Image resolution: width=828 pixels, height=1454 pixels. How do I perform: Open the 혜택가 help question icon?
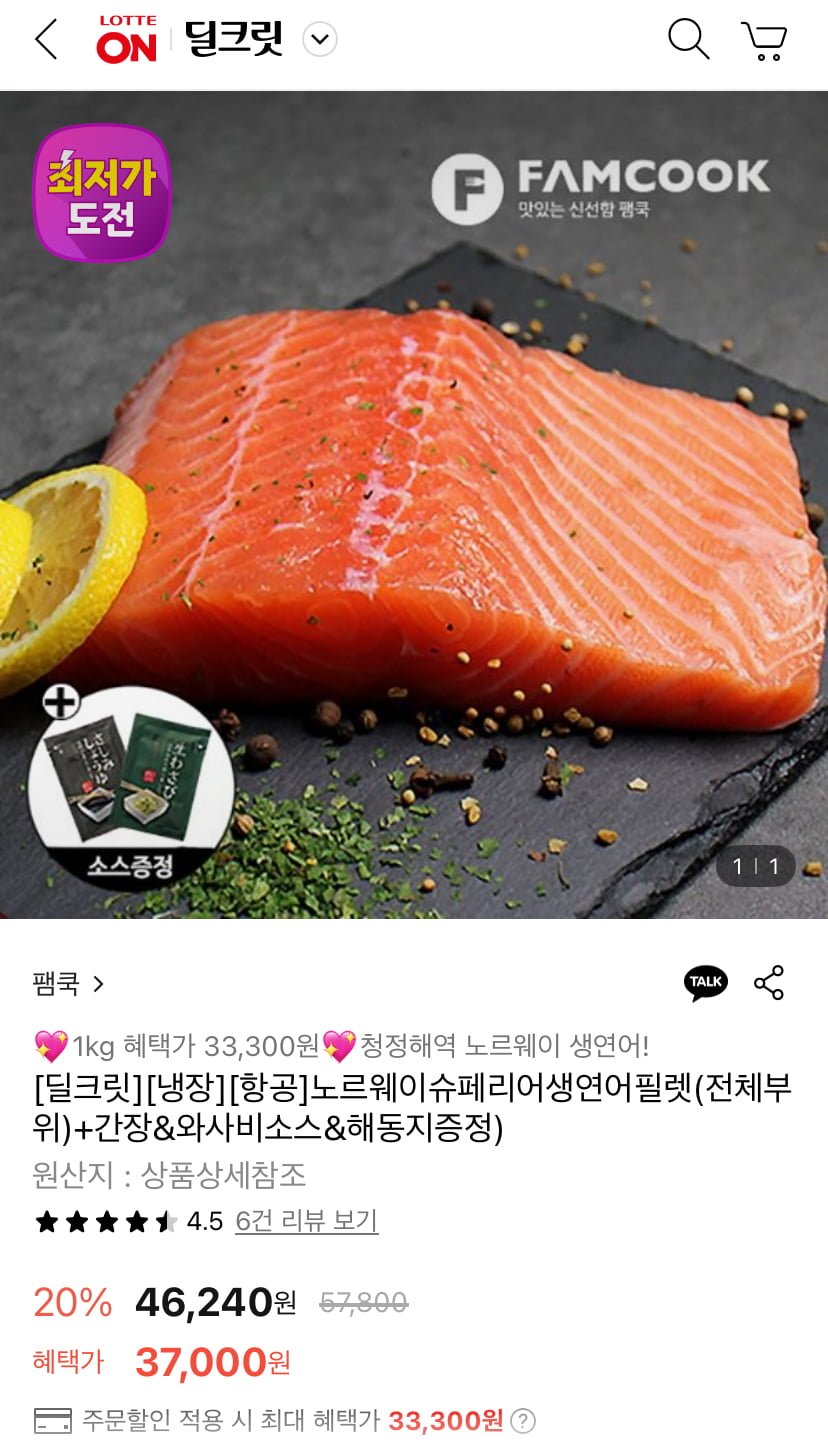[523, 1420]
